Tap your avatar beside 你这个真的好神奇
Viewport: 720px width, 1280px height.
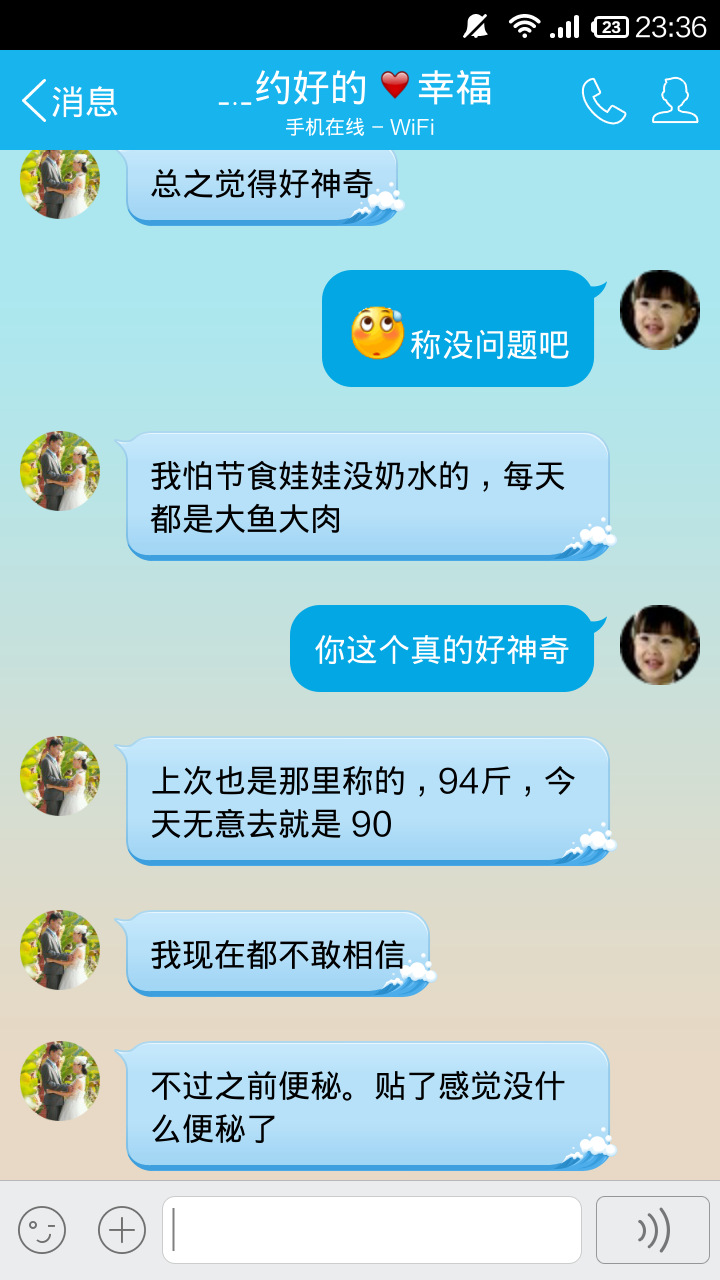point(660,645)
